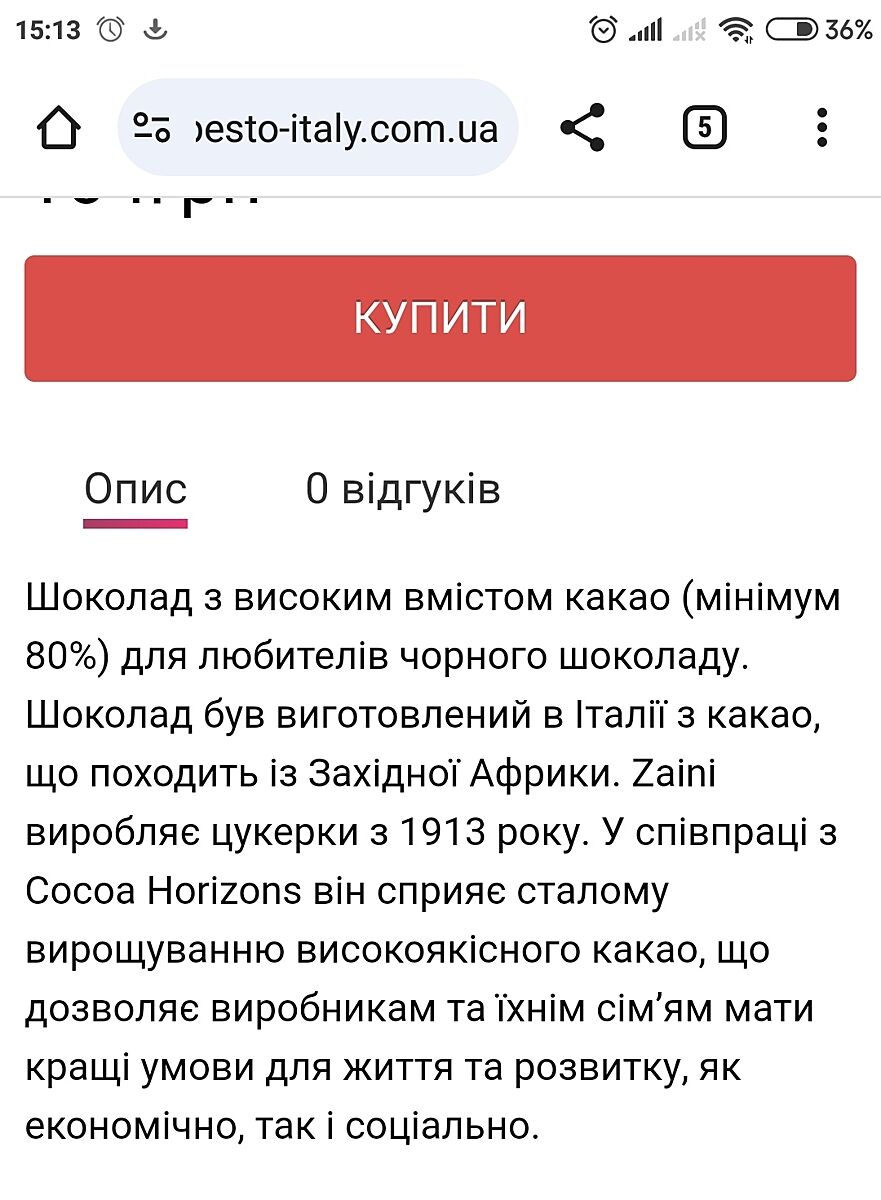
Task: Select the Опис tab
Action: (x=135, y=490)
